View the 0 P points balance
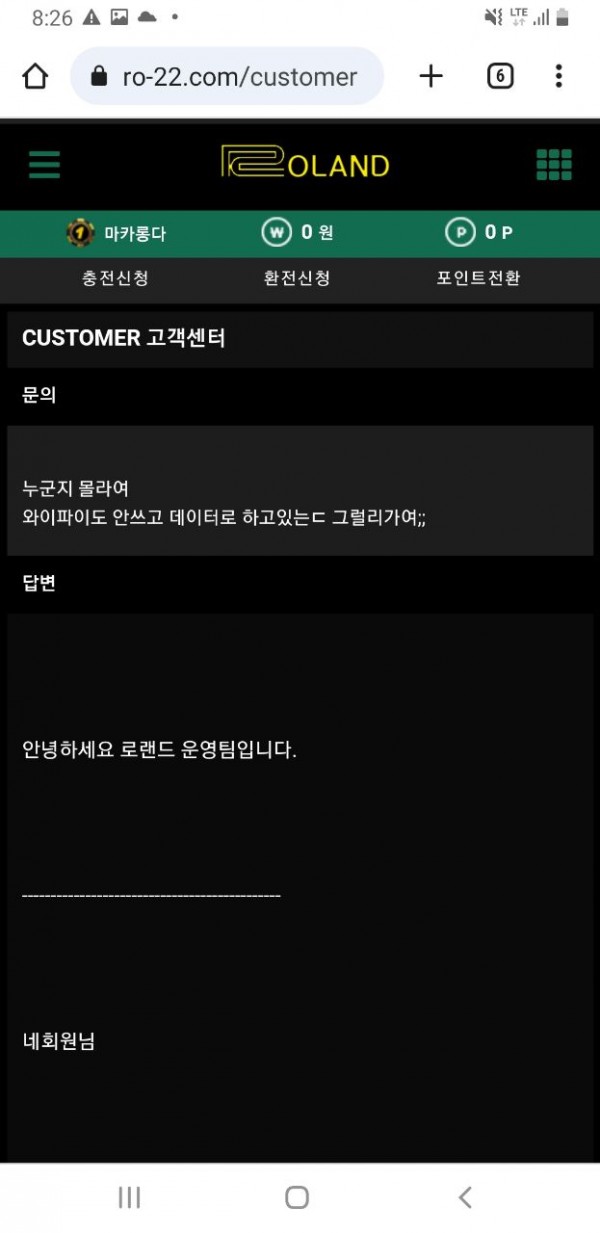600x1233 pixels. click(x=480, y=232)
